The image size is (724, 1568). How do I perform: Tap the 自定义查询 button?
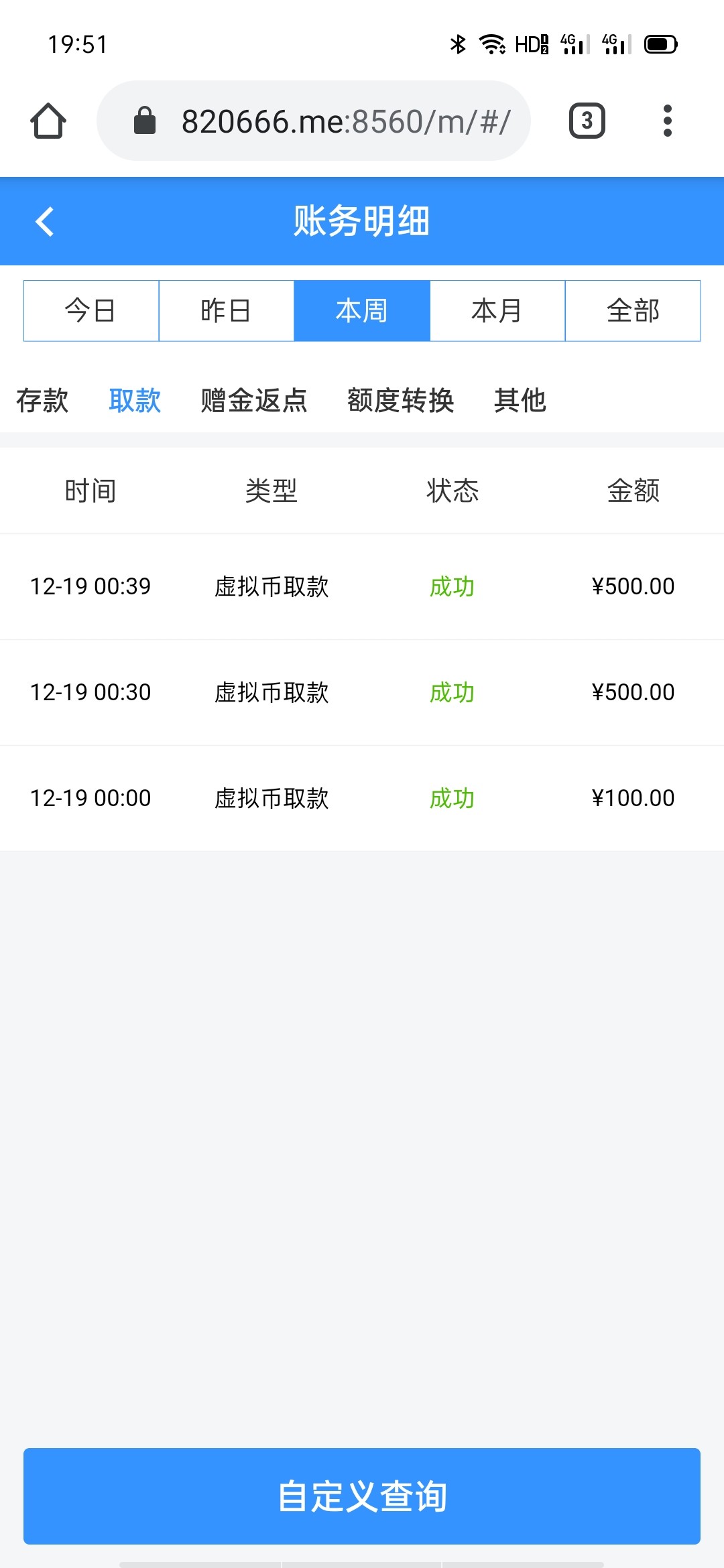pos(362,1496)
